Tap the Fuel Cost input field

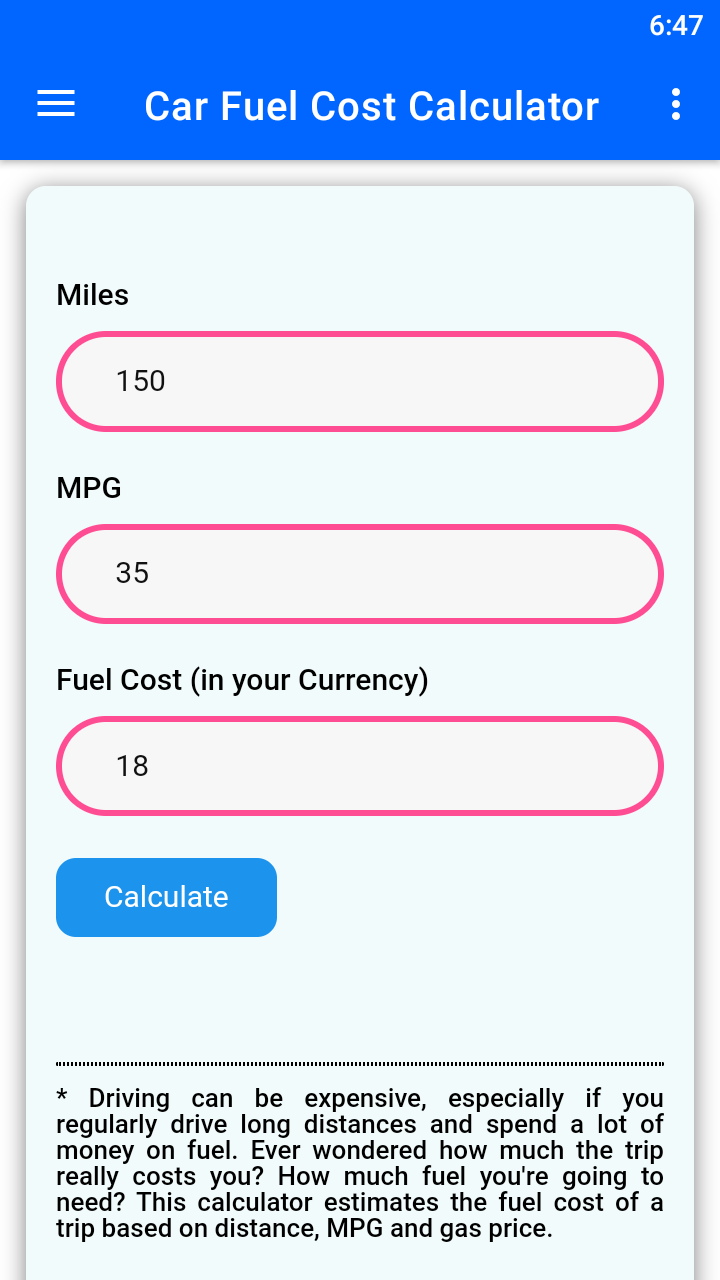pyautogui.click(x=360, y=765)
